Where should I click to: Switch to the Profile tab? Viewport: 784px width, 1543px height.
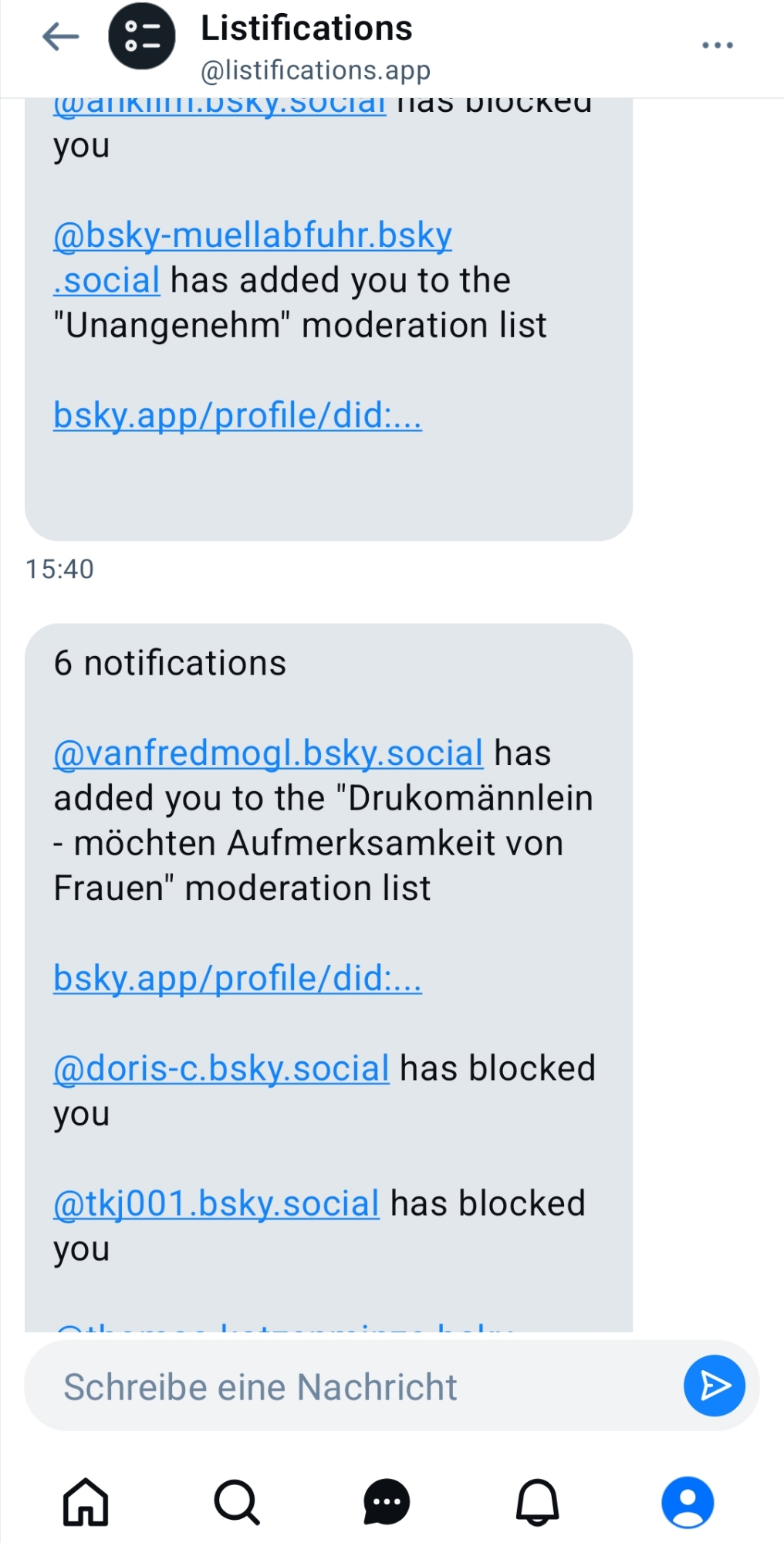tap(688, 1502)
